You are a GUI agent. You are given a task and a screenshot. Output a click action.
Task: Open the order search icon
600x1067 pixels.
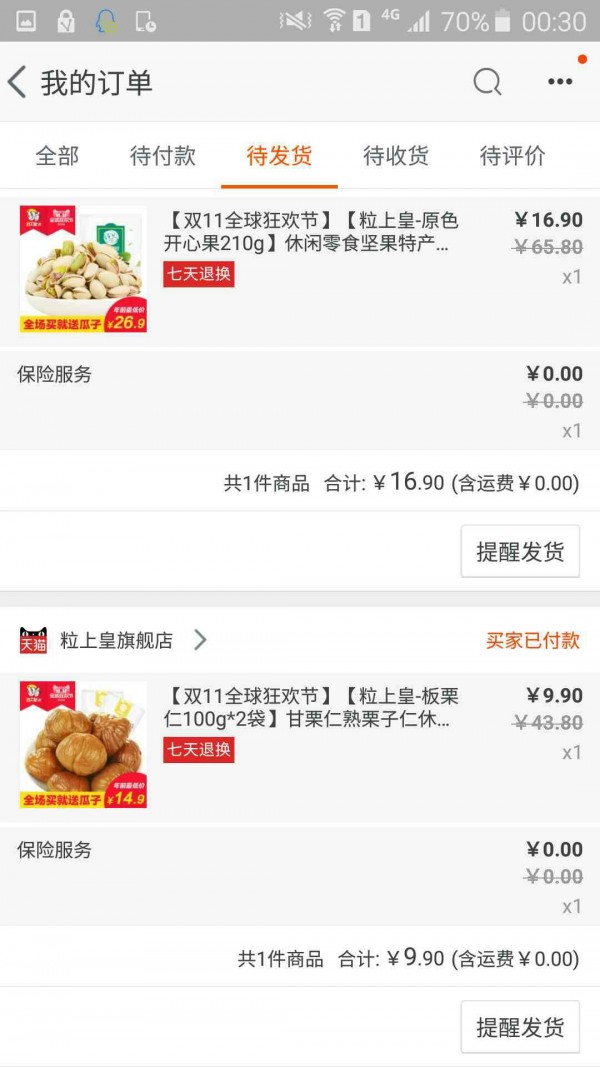tap(487, 82)
